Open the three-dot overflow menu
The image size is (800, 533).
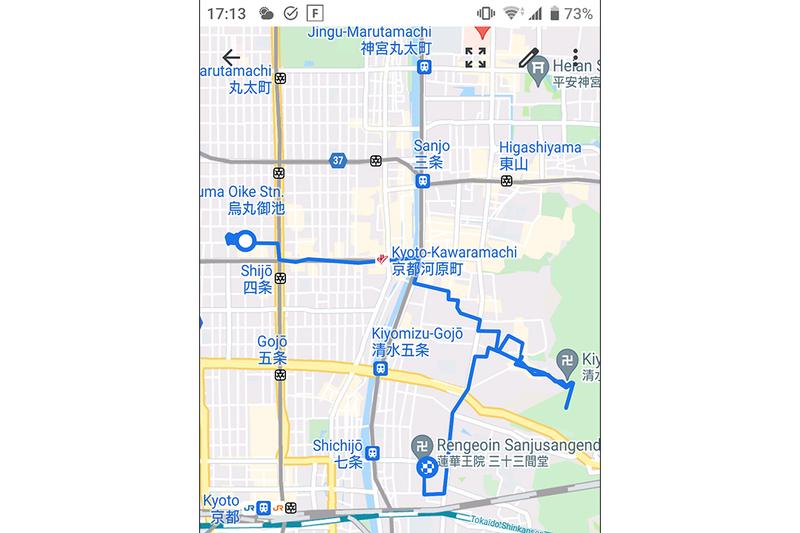click(x=575, y=58)
